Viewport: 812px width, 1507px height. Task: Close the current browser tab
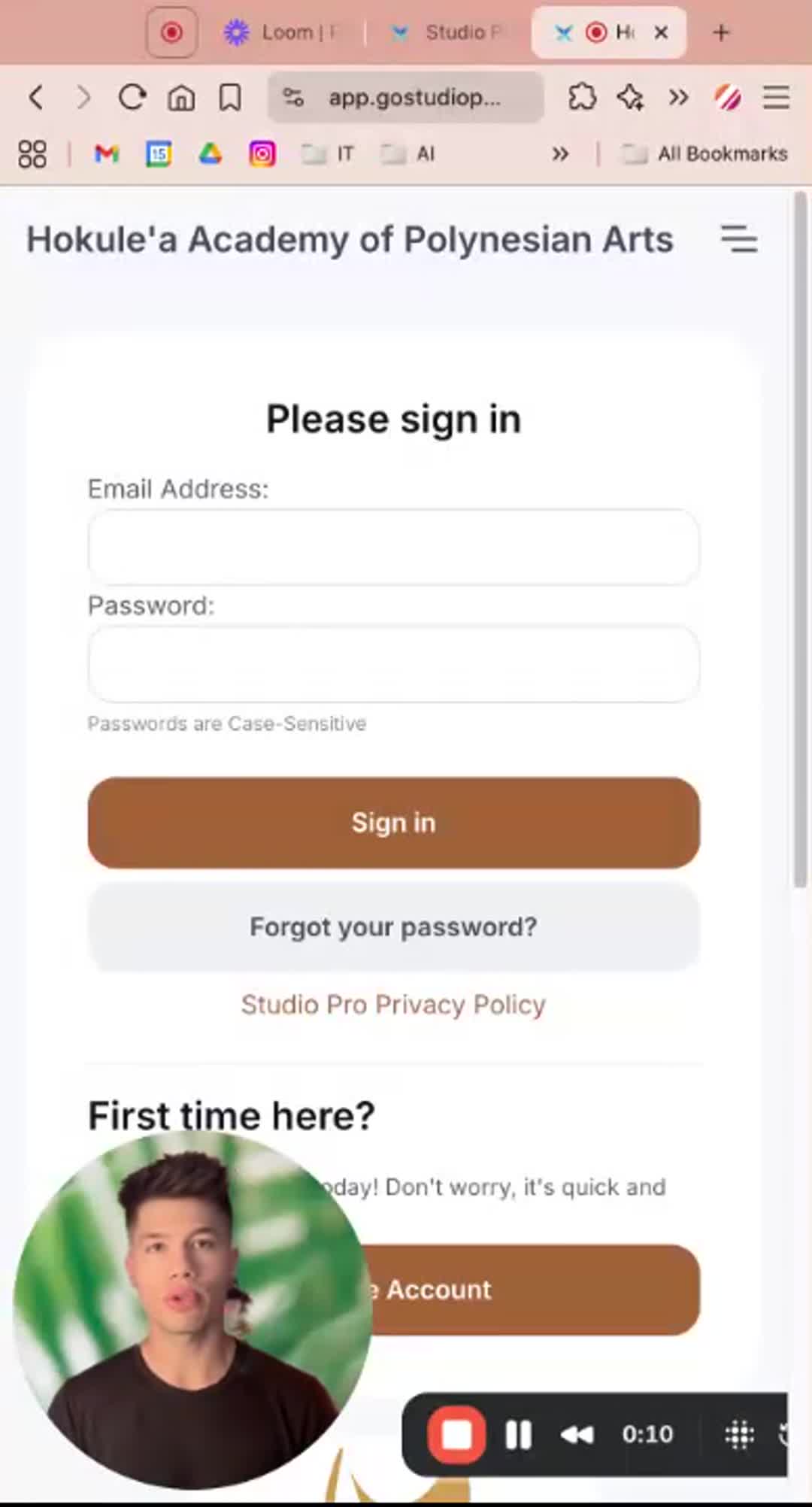tap(661, 32)
